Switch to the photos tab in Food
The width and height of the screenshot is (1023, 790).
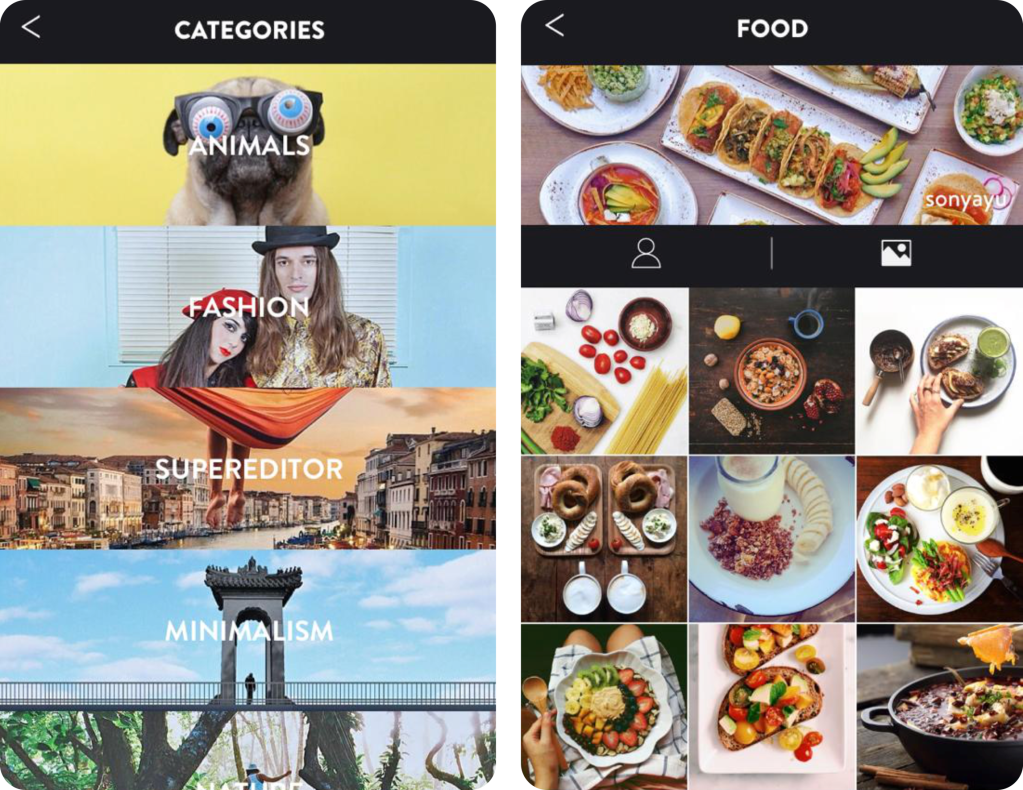tap(895, 254)
